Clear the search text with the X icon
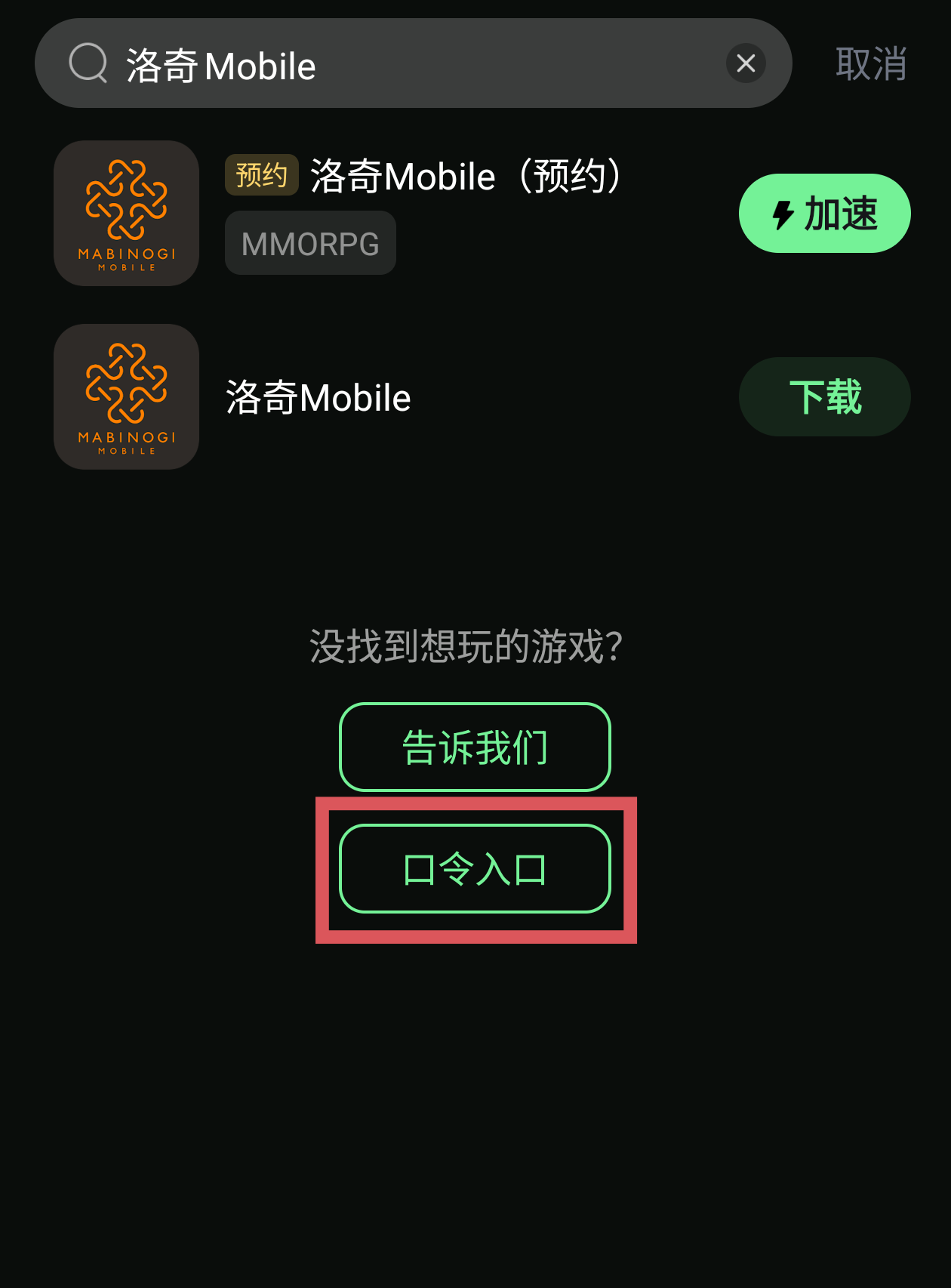 [746, 63]
